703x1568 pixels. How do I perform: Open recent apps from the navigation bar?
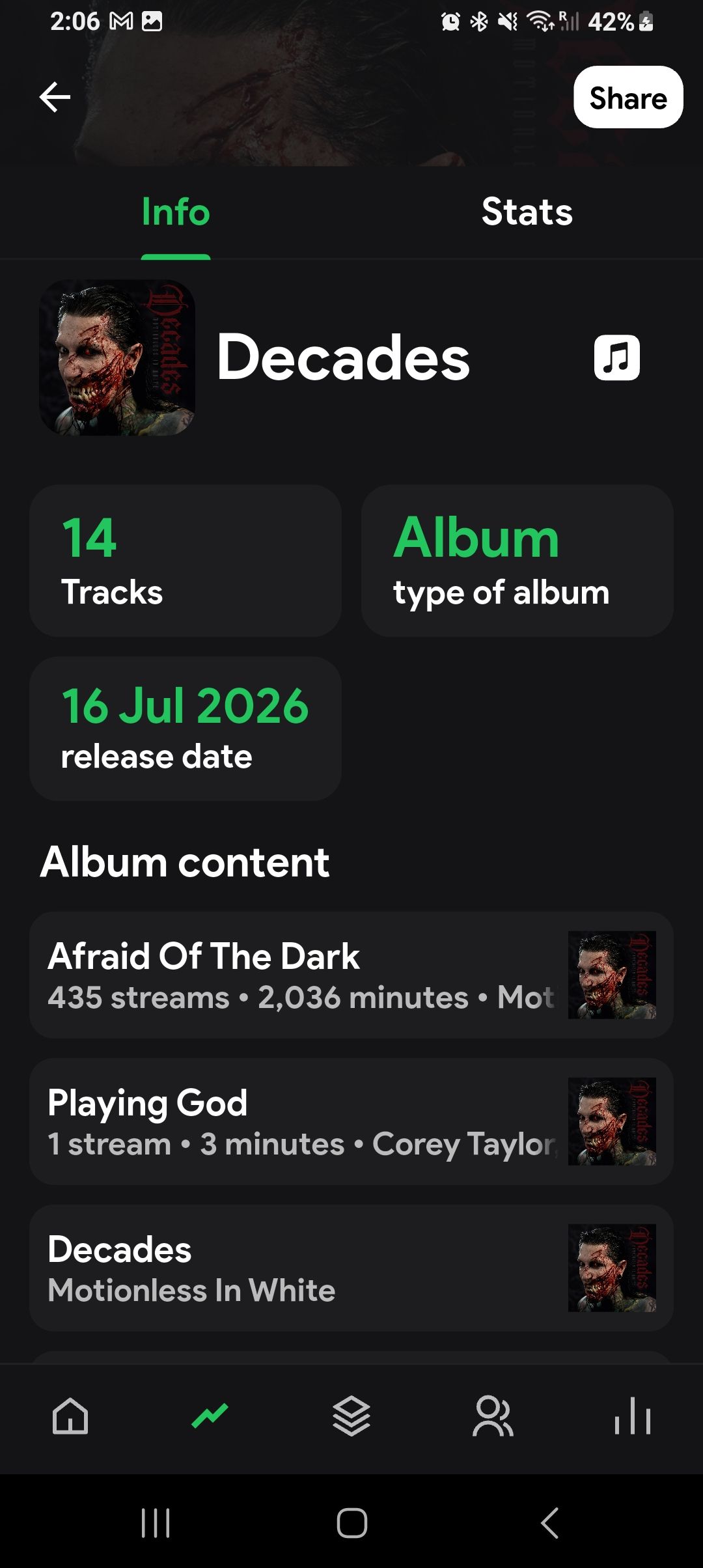point(156,1523)
